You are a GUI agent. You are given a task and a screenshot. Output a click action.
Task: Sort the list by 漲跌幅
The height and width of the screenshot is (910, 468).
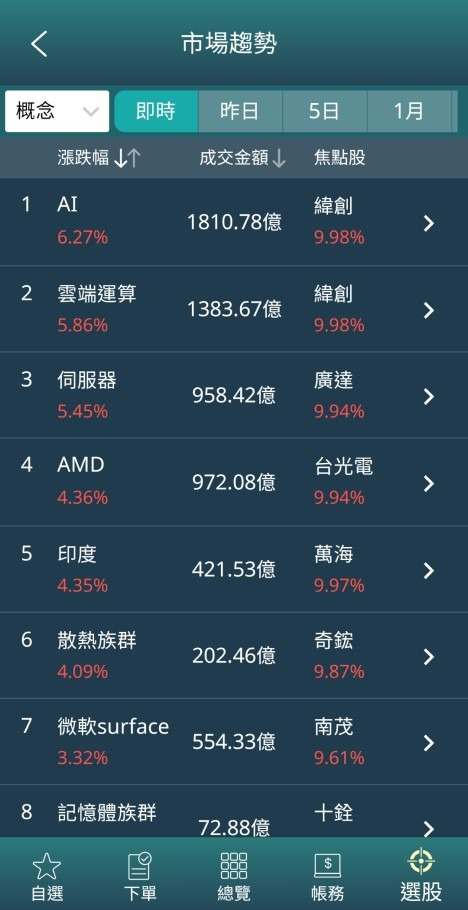click(x=99, y=157)
